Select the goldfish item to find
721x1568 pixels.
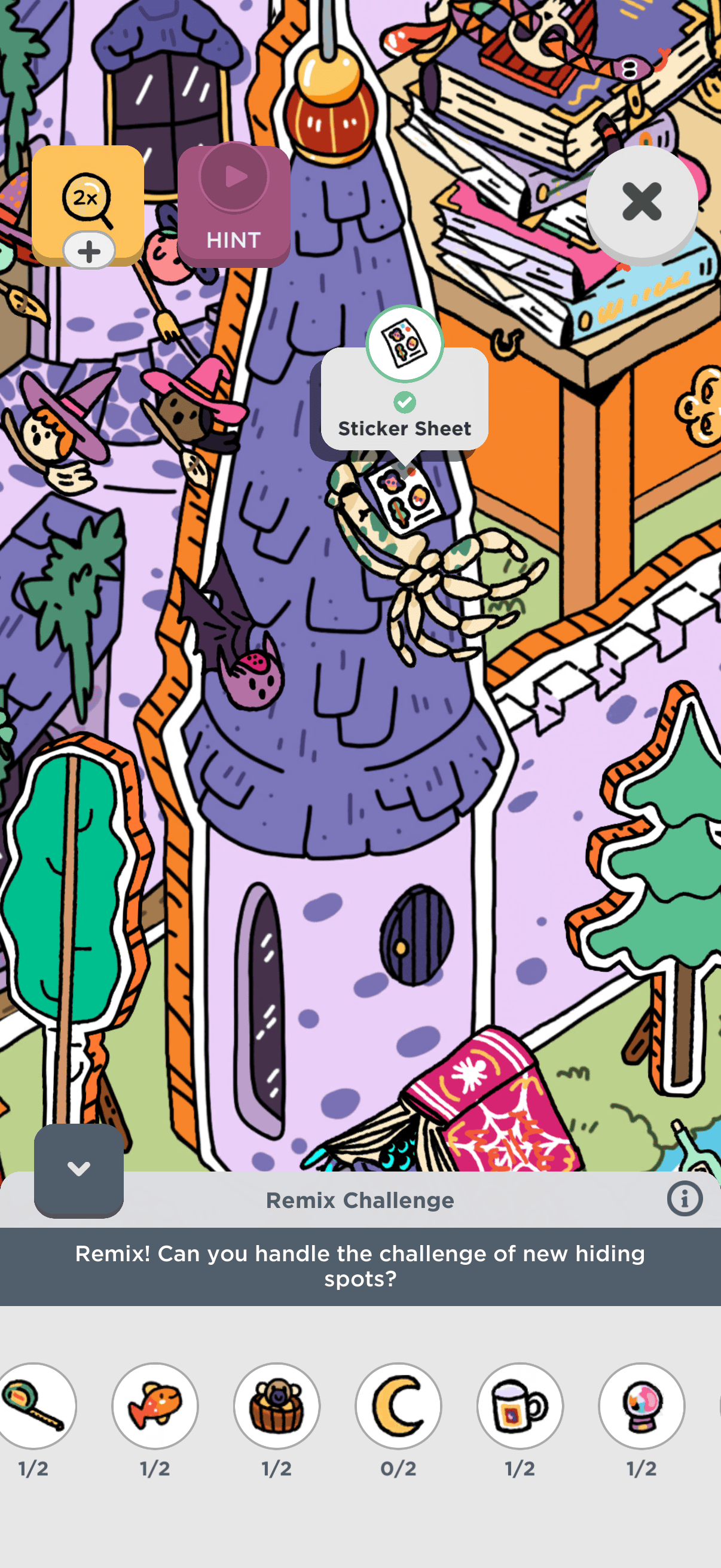pos(155,1405)
